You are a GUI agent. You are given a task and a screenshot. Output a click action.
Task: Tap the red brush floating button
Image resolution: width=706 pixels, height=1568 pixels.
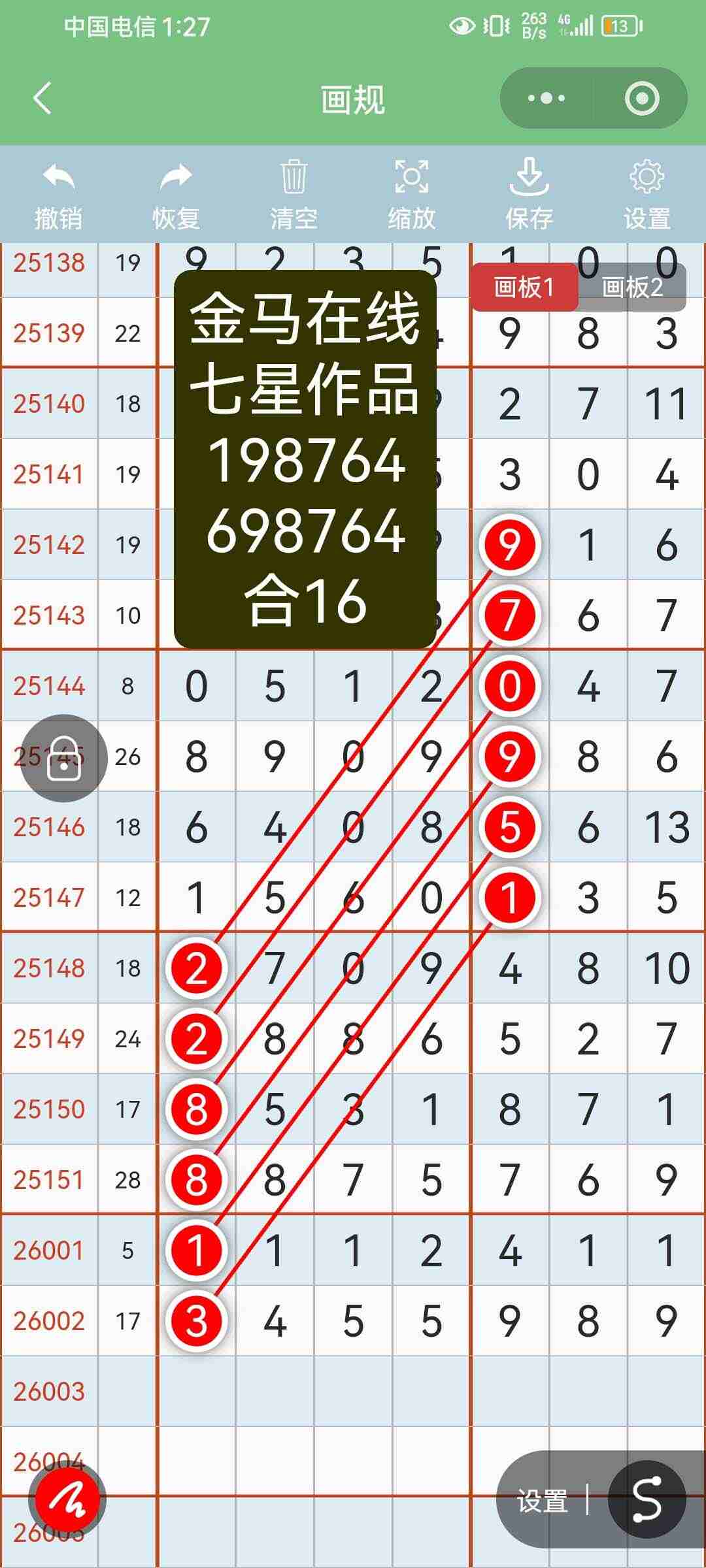(x=67, y=1500)
